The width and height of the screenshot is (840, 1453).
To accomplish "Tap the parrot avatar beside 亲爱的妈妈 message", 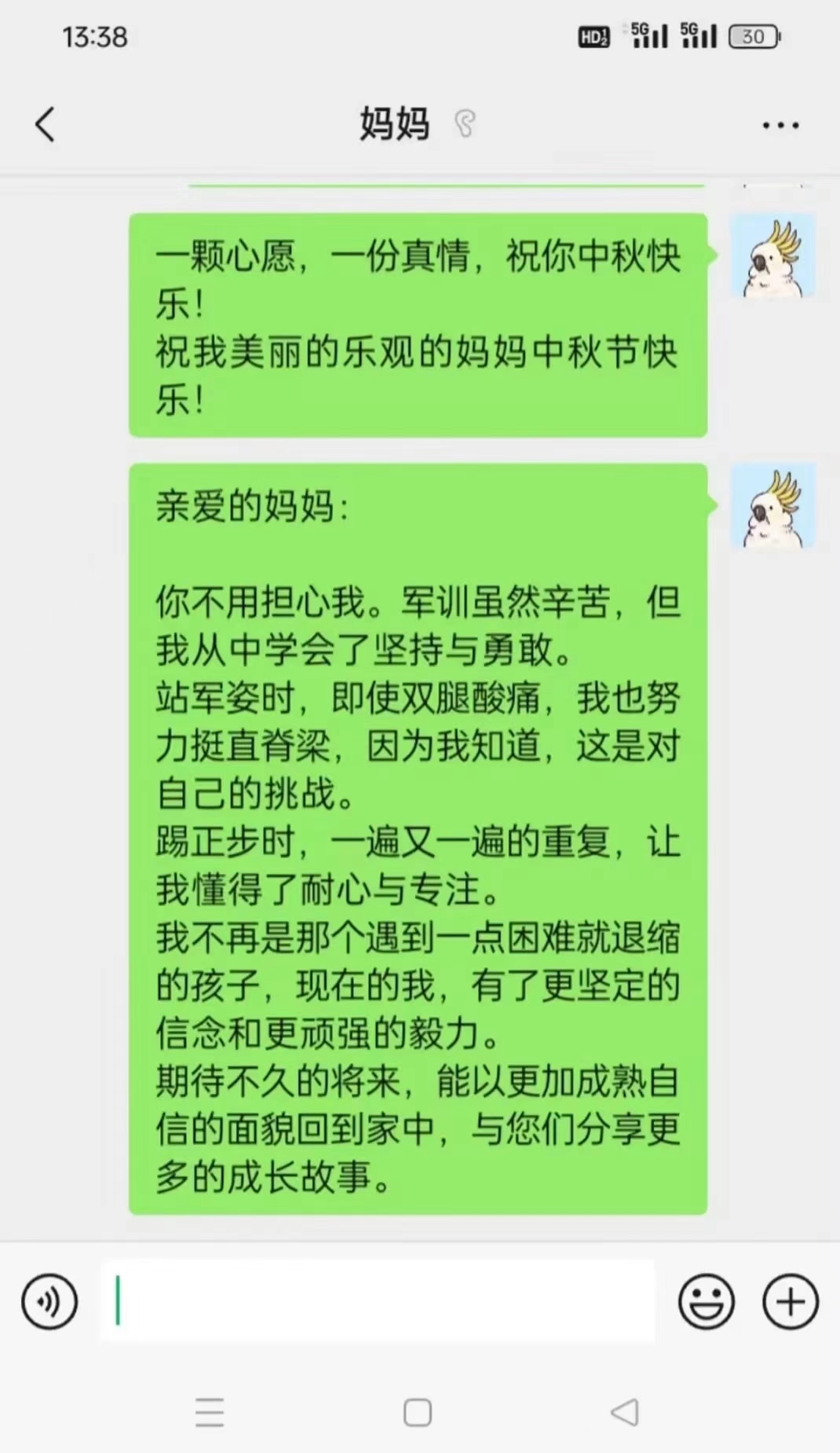I will 773,508.
